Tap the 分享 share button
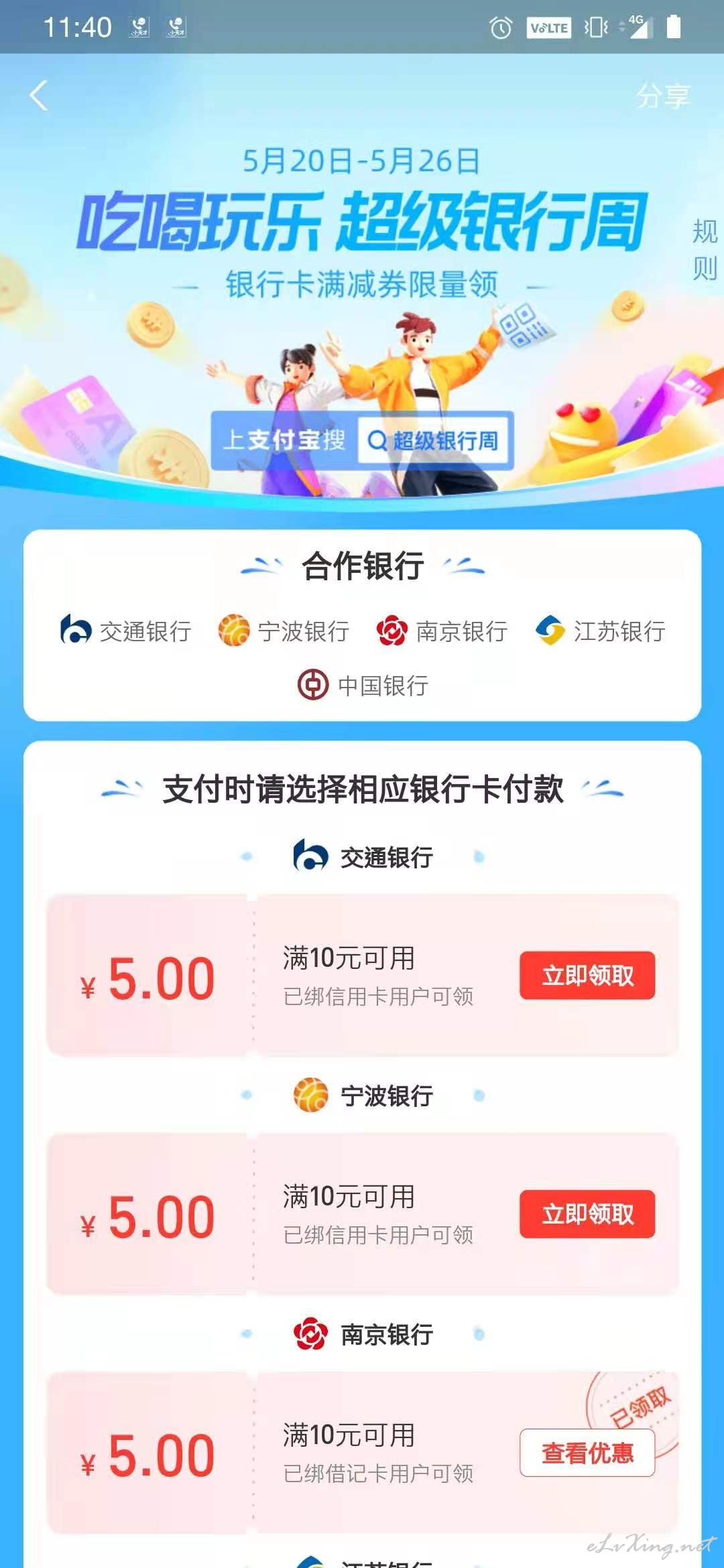This screenshot has width=724, height=1568. (662, 96)
